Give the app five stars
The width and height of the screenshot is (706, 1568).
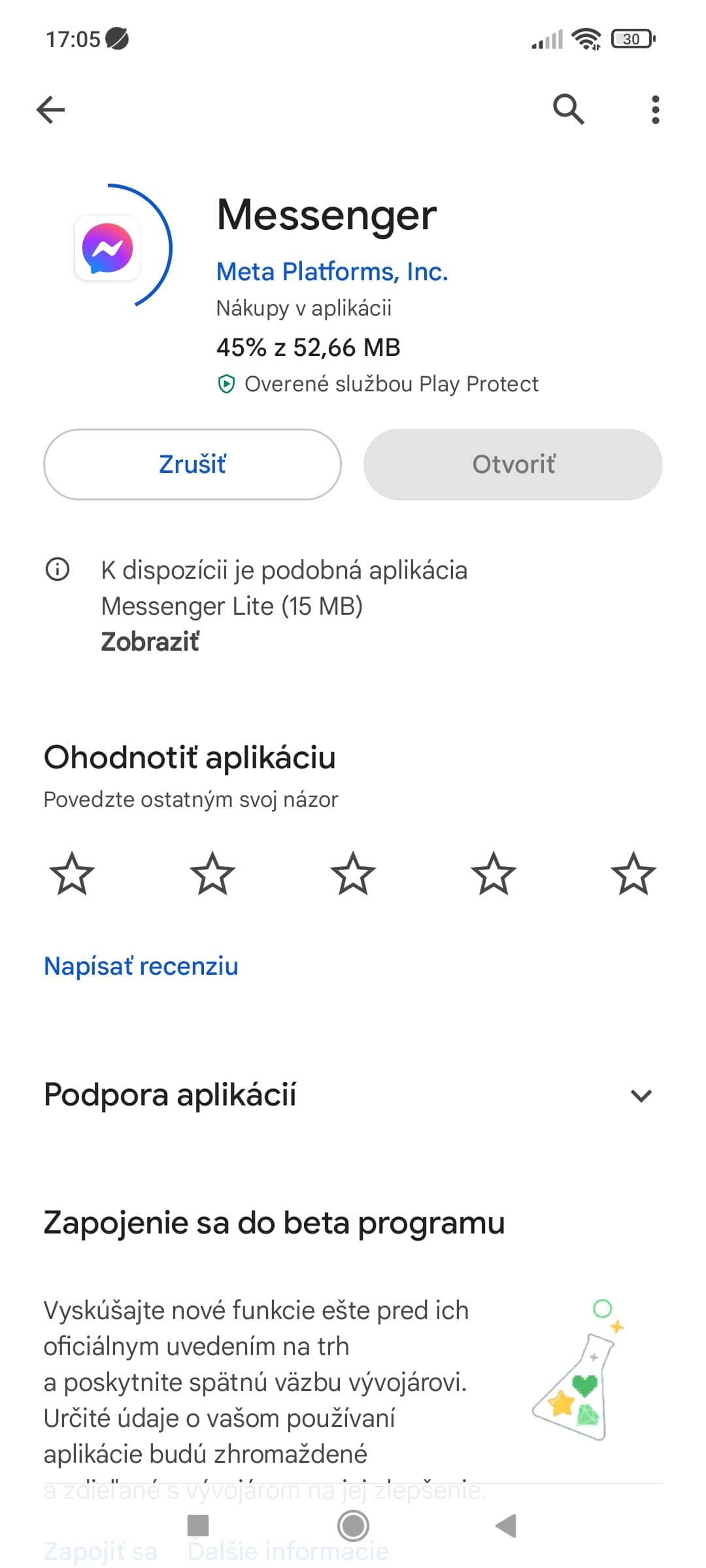(x=633, y=874)
